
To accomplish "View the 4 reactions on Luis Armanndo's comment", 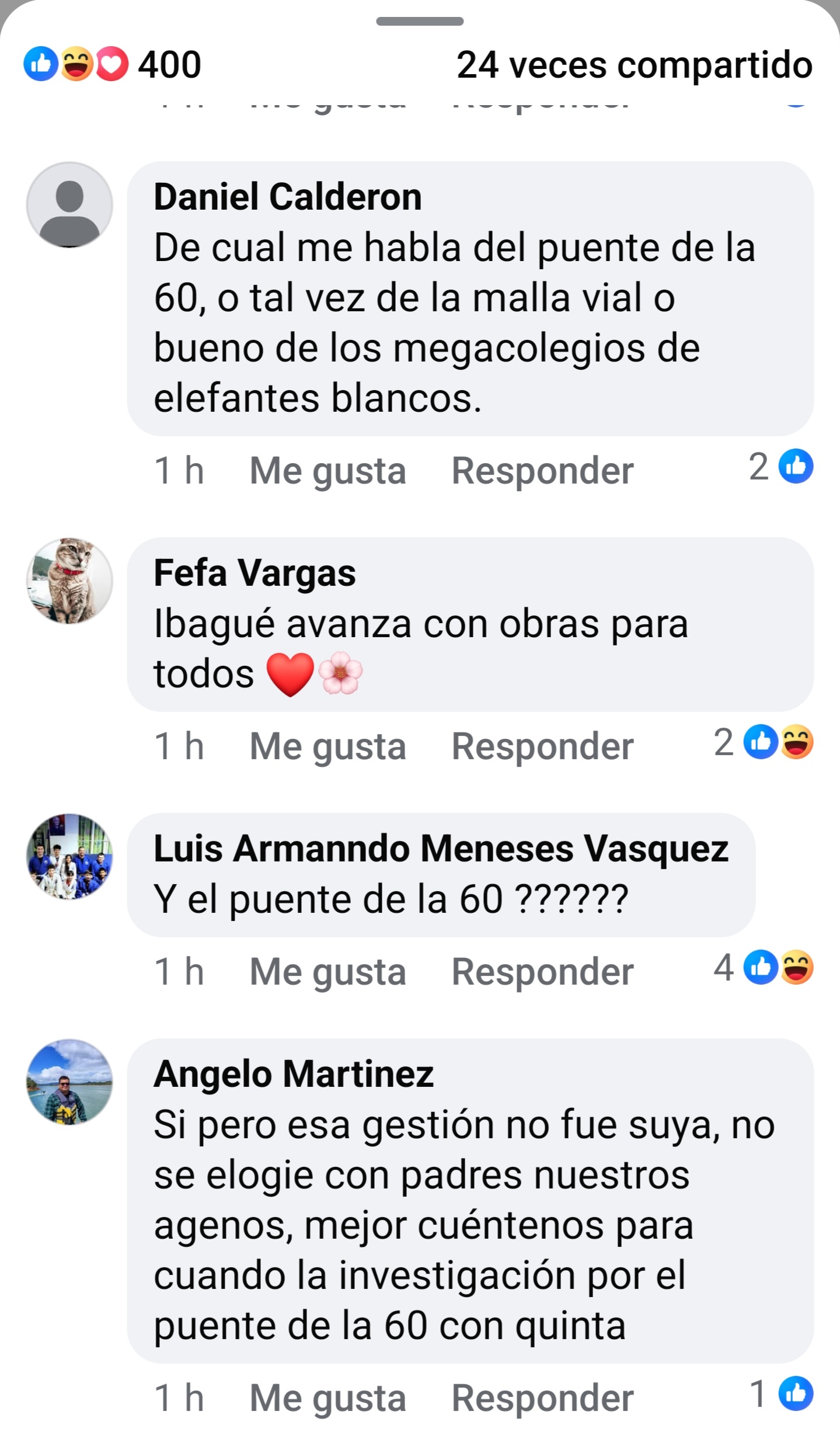I will pos(764,968).
